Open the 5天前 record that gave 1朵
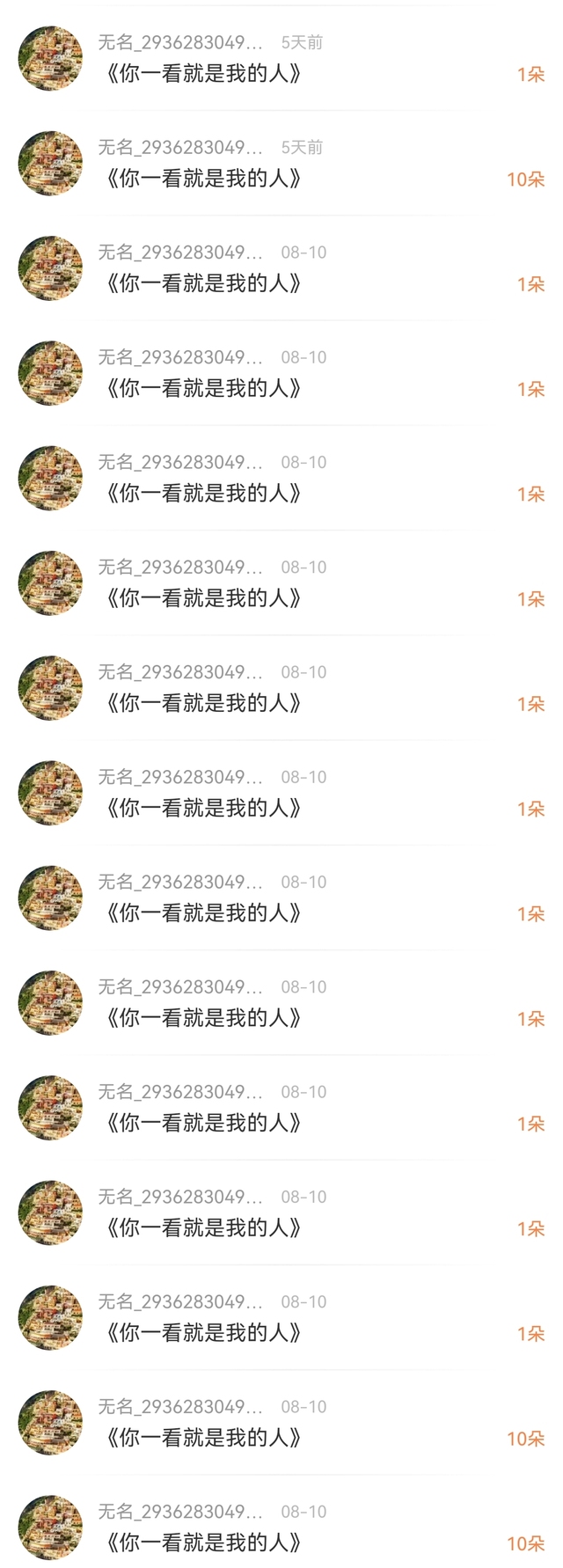This screenshot has height=1568, width=563. tap(281, 58)
